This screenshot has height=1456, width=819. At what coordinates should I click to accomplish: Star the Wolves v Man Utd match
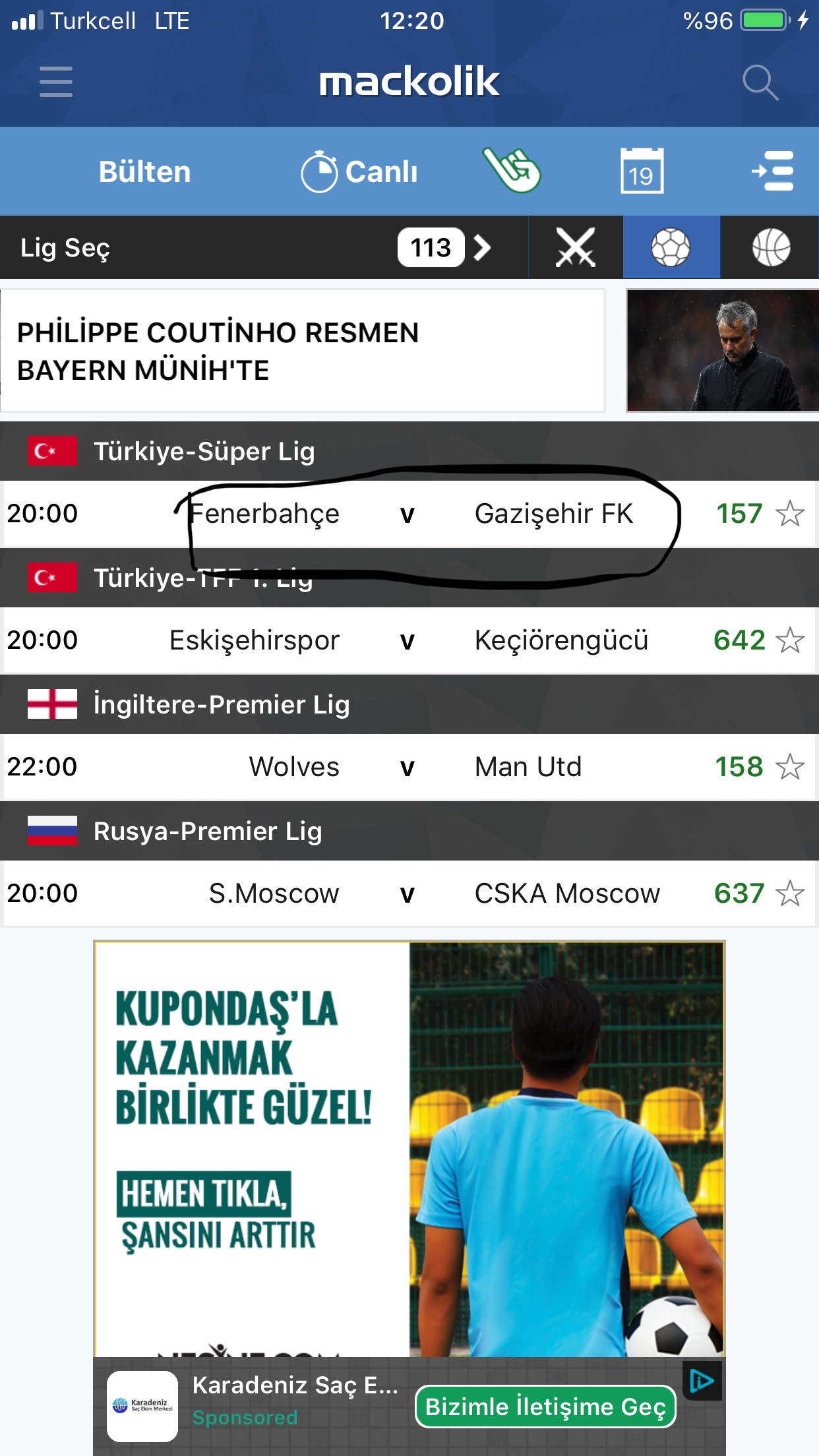[x=789, y=767]
